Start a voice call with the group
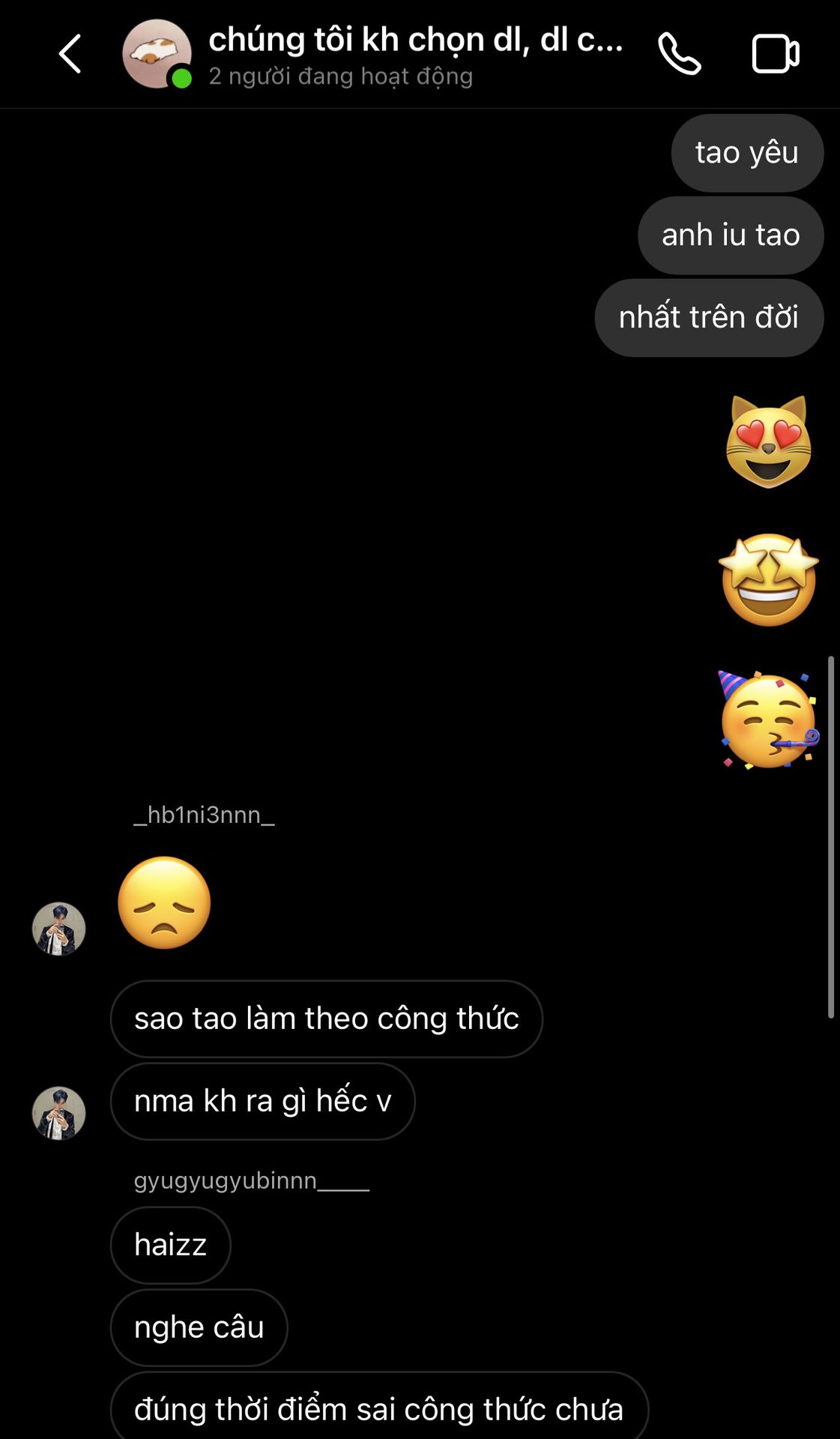 (679, 54)
